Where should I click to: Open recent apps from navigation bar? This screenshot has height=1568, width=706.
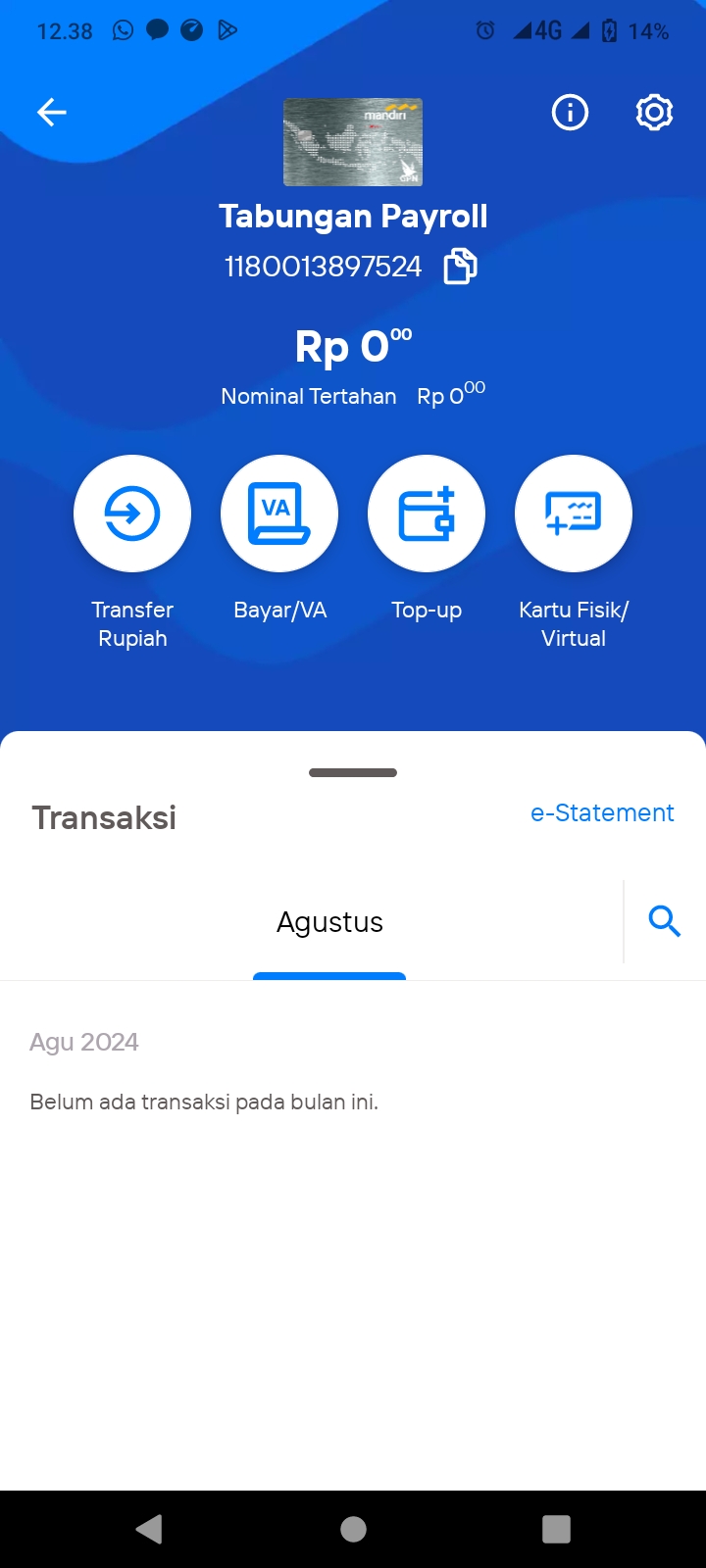556,1529
